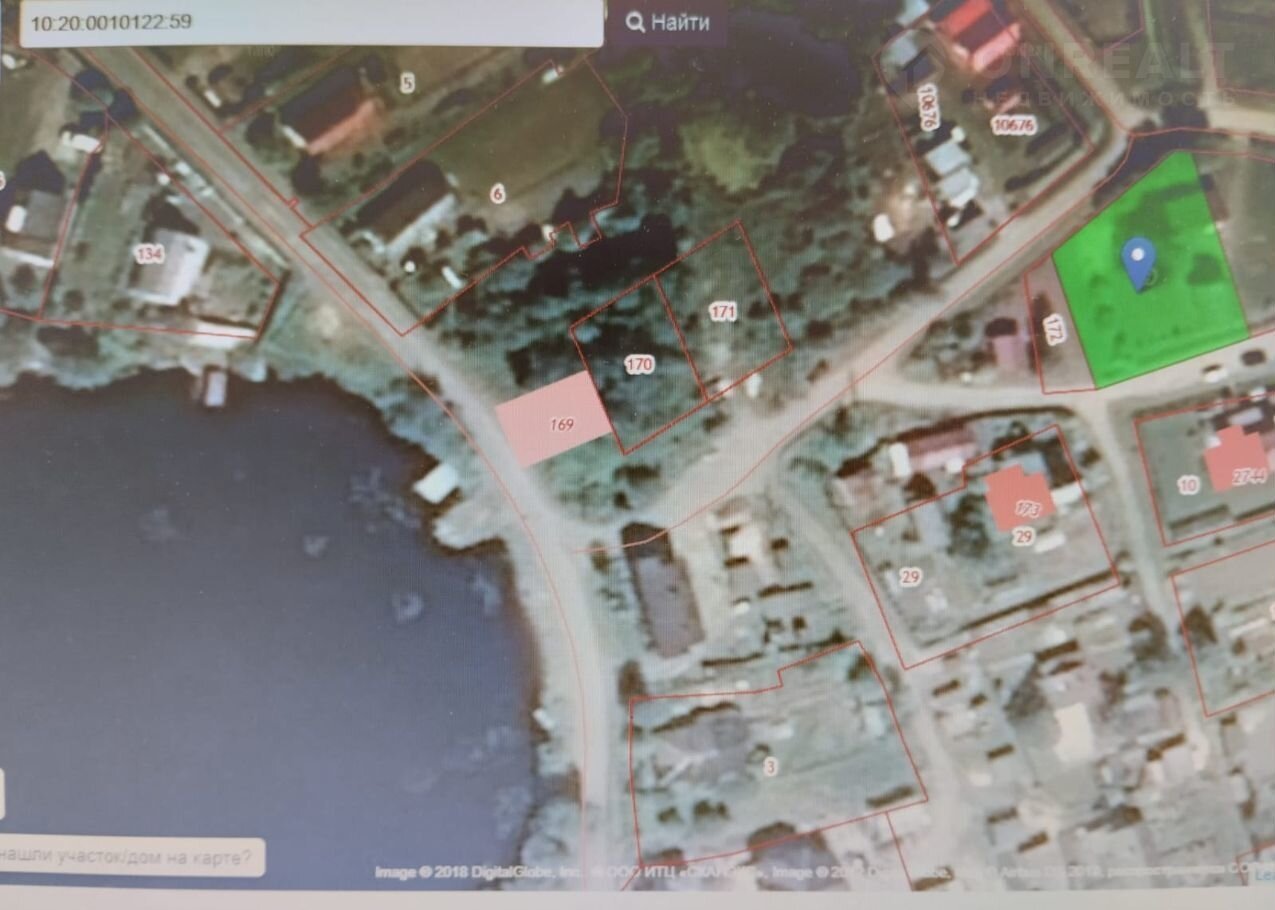Tap the Найти search button
This screenshot has width=1275, height=910.
click(668, 22)
